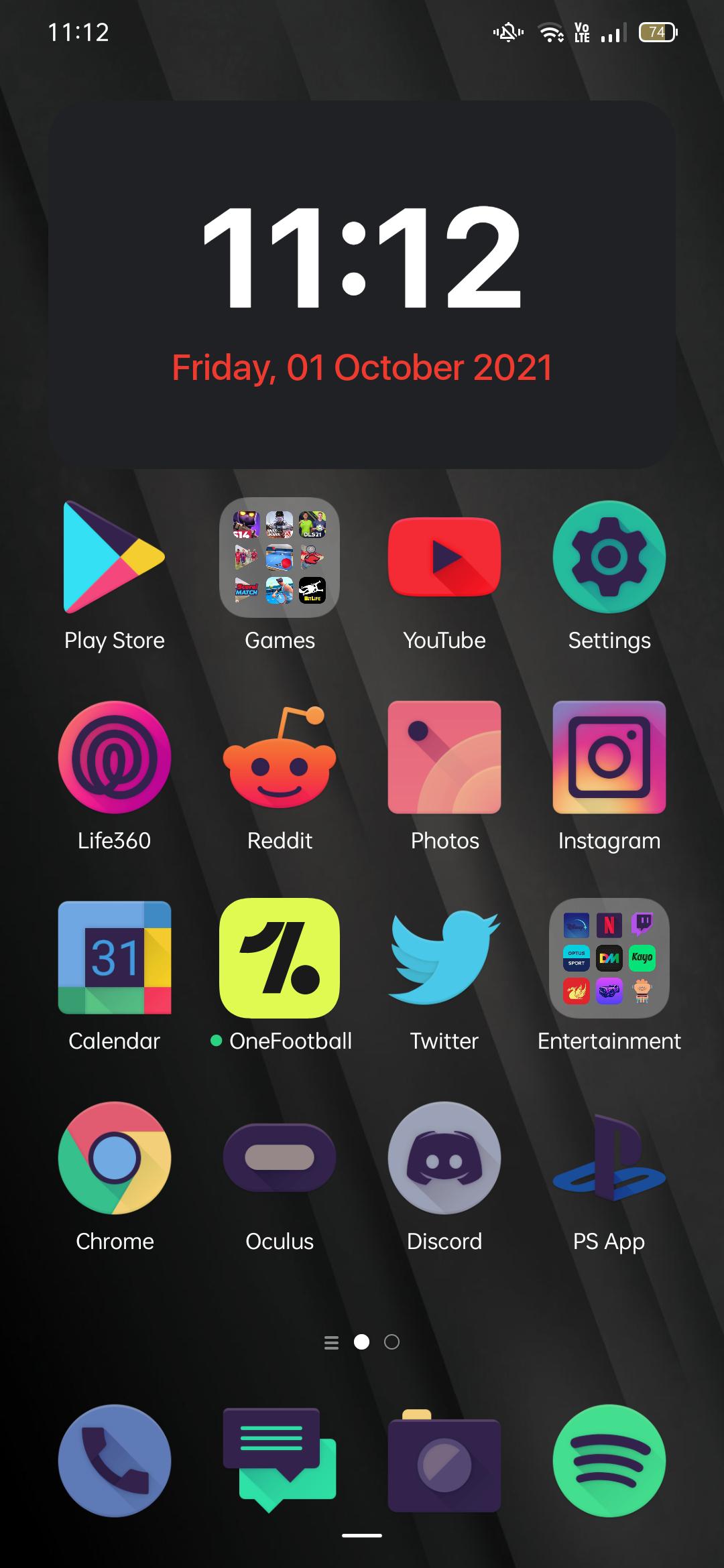724x1568 pixels.
Task: Start the Oculus app
Action: 280,1157
